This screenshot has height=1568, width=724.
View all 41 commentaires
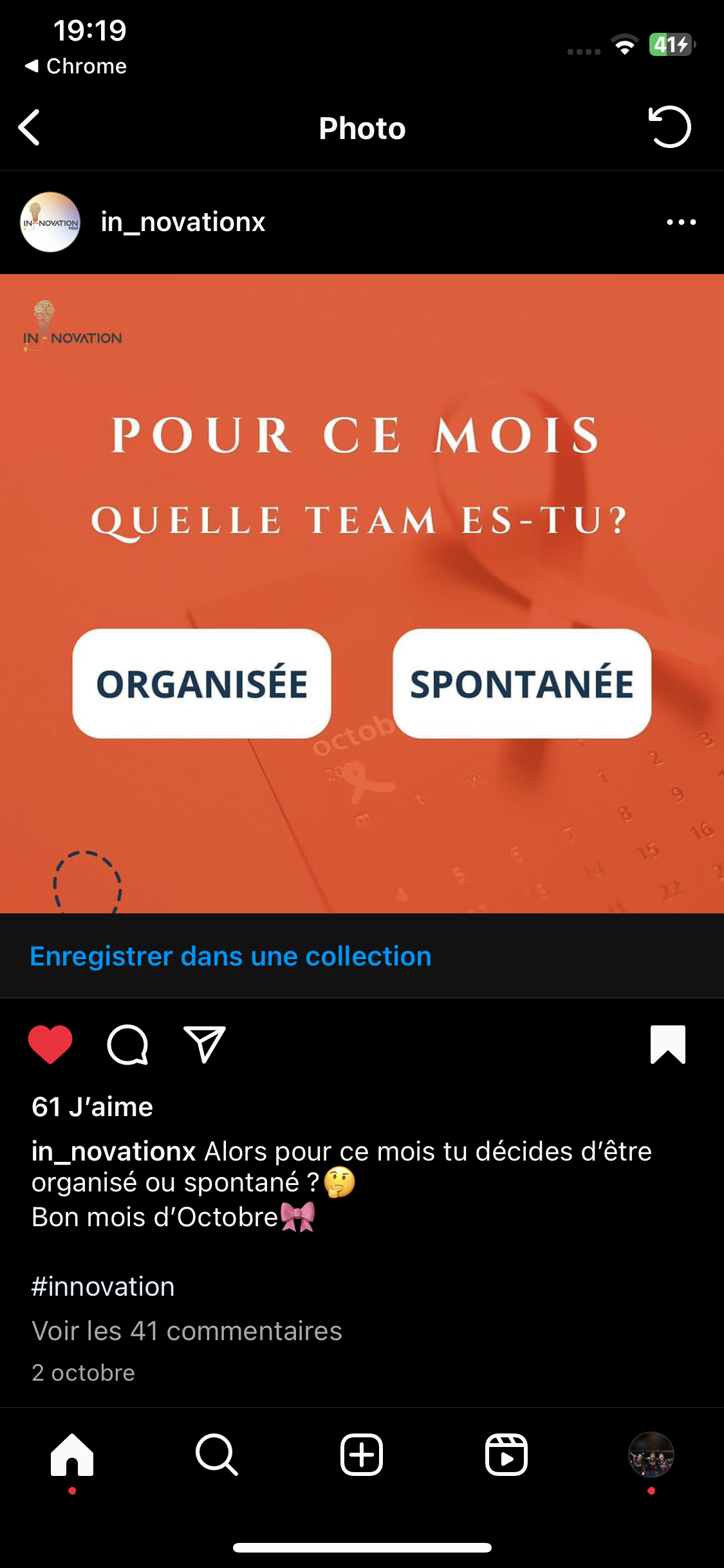[187, 1330]
